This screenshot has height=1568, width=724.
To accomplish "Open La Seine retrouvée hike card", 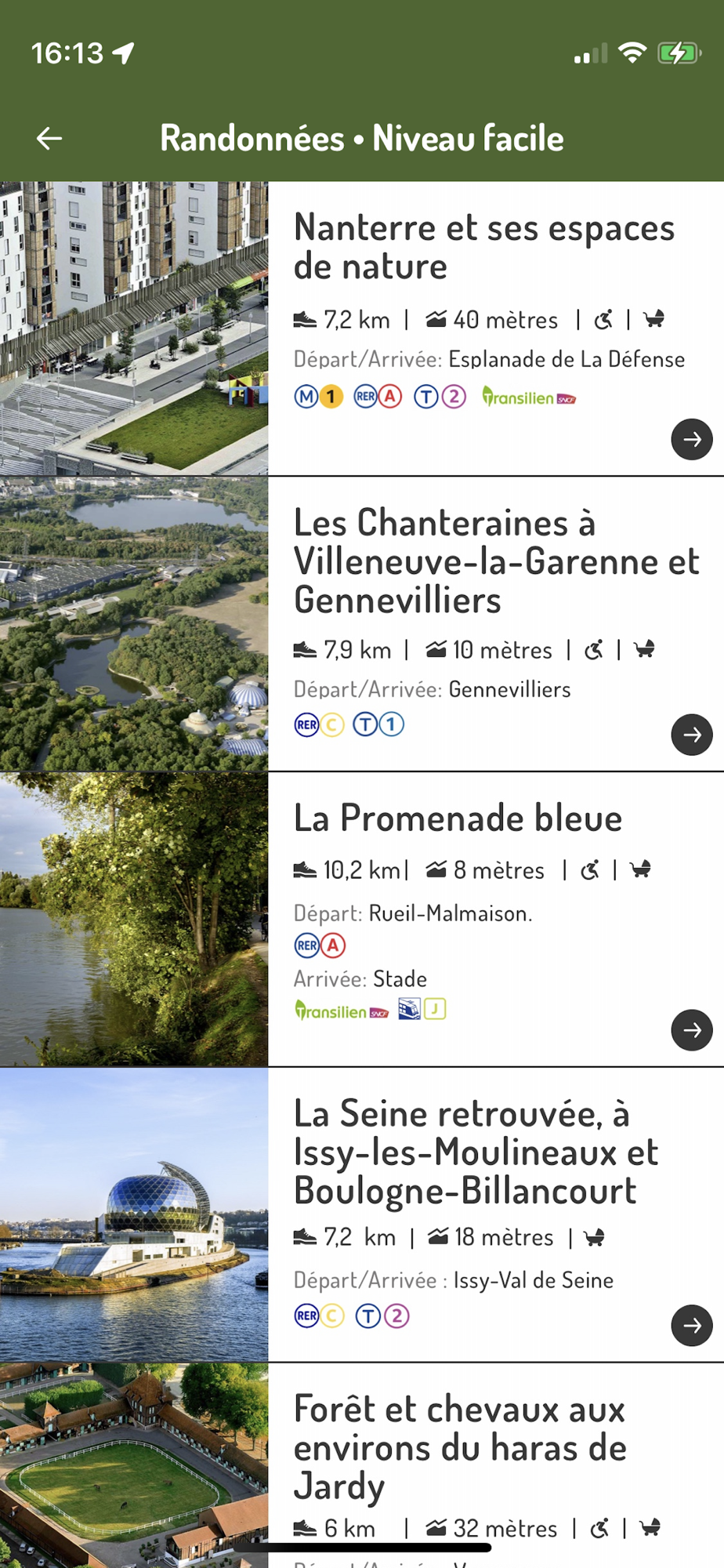I will pyautogui.click(x=475, y=1152).
